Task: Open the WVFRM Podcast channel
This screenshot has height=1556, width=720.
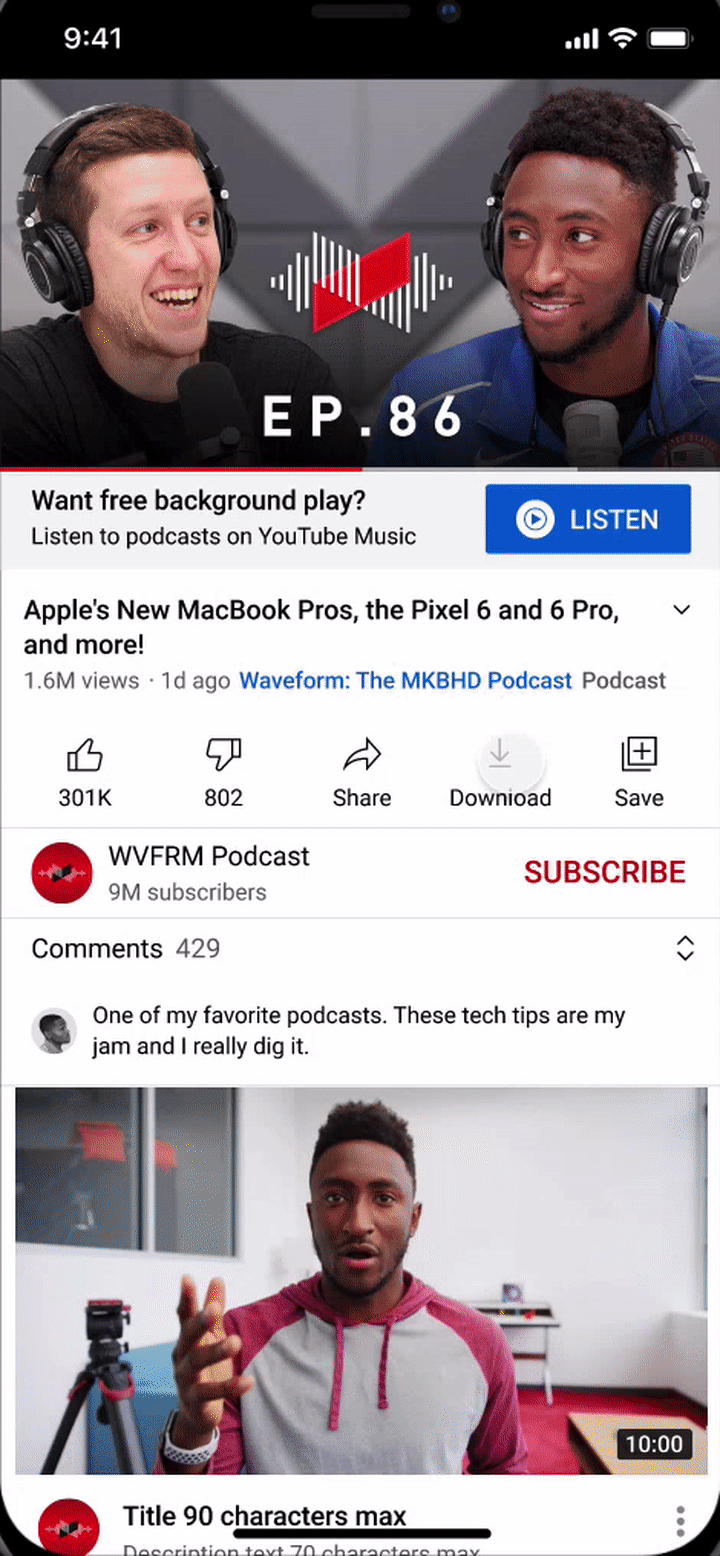Action: (x=62, y=873)
